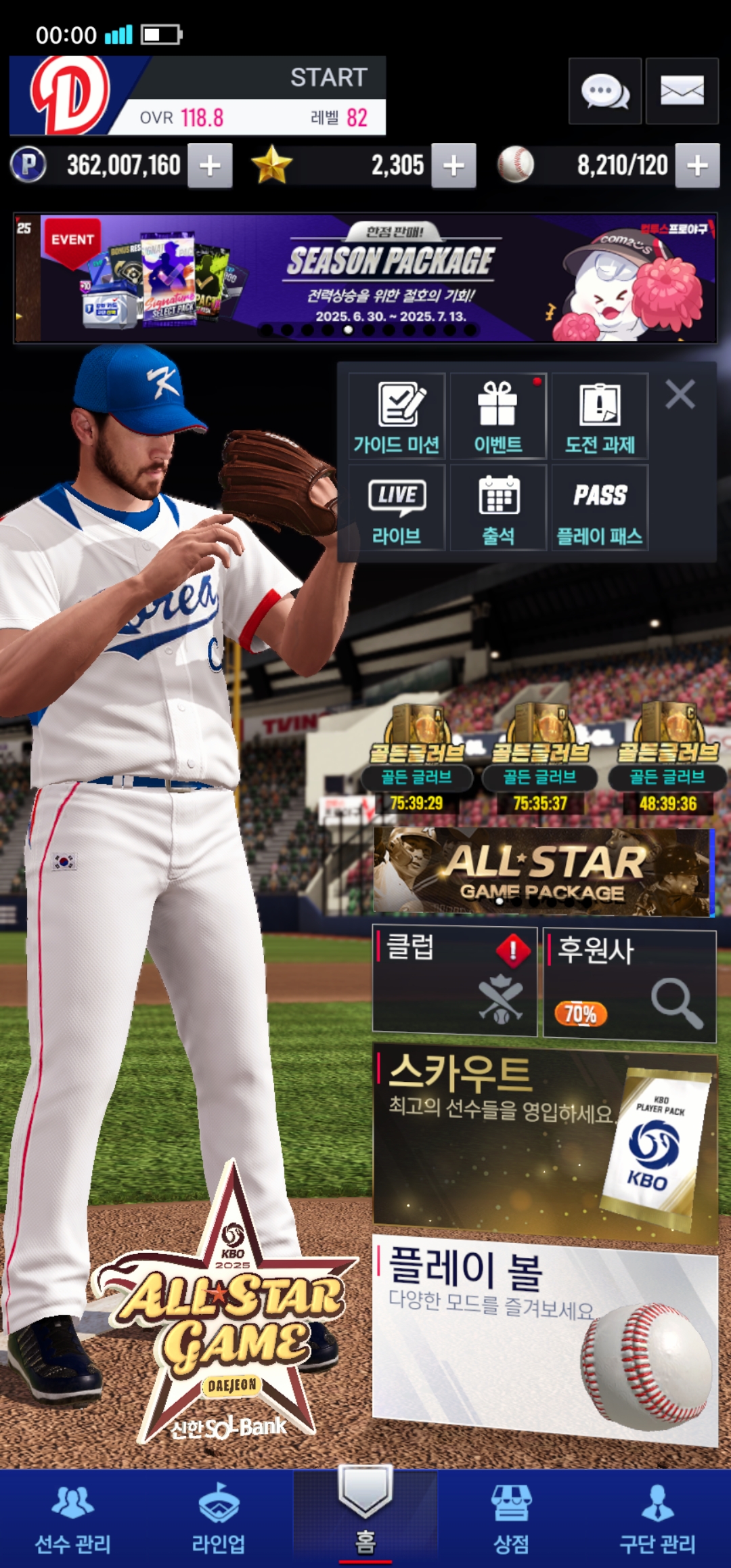Open 출석 attendance calendar
The width and height of the screenshot is (731, 1568).
tap(498, 508)
